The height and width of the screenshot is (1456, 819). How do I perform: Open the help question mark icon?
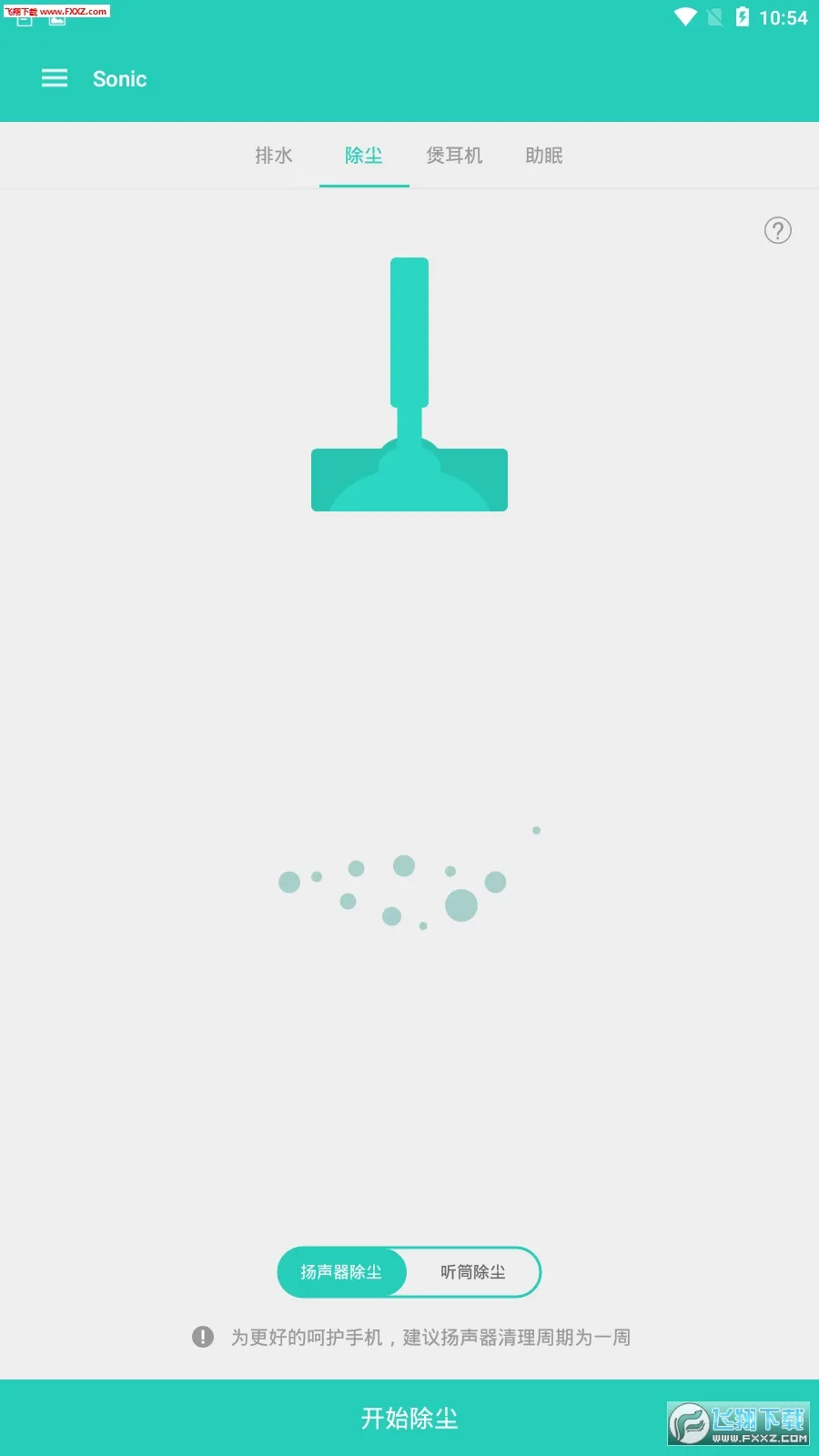tap(778, 231)
